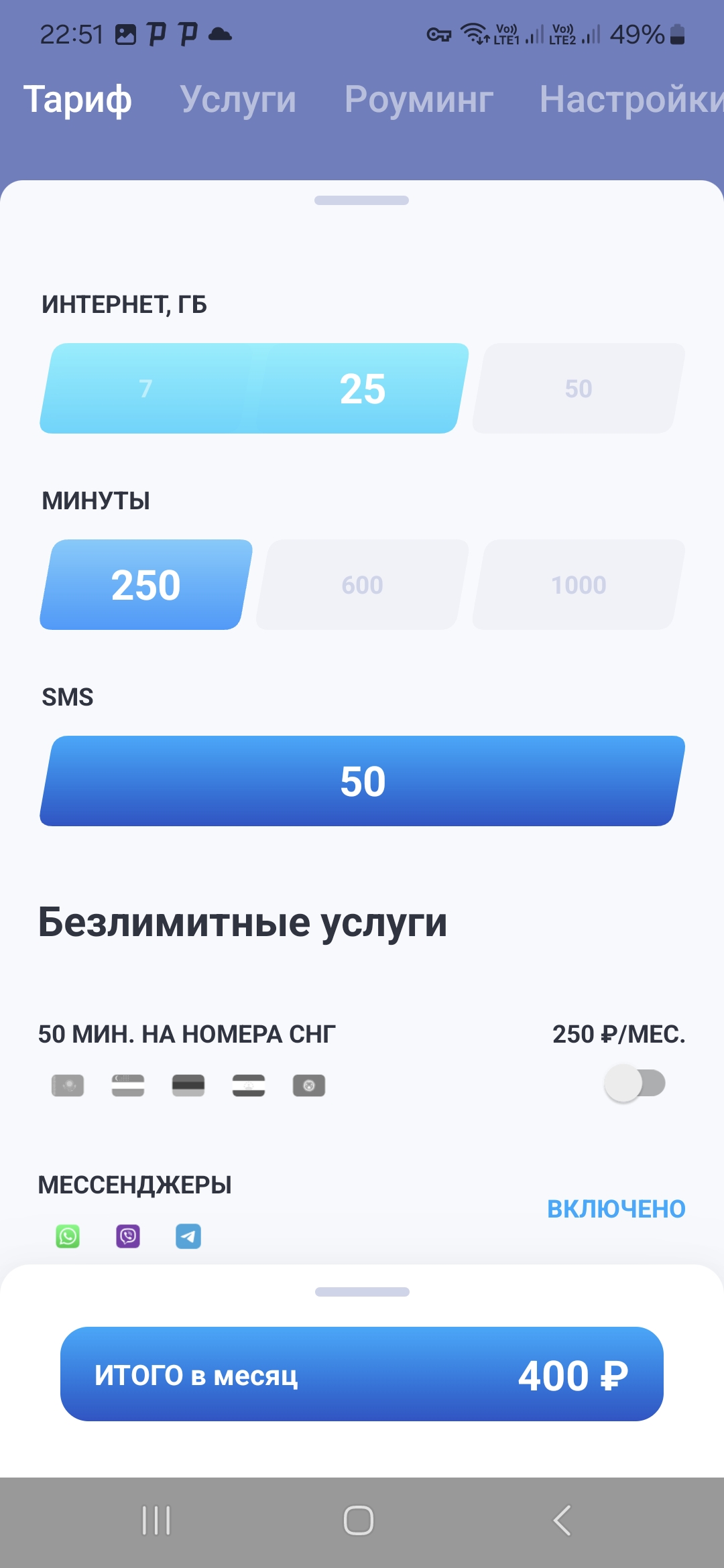Go back with system back button
This screenshot has width=724, height=1568.
(562, 1520)
